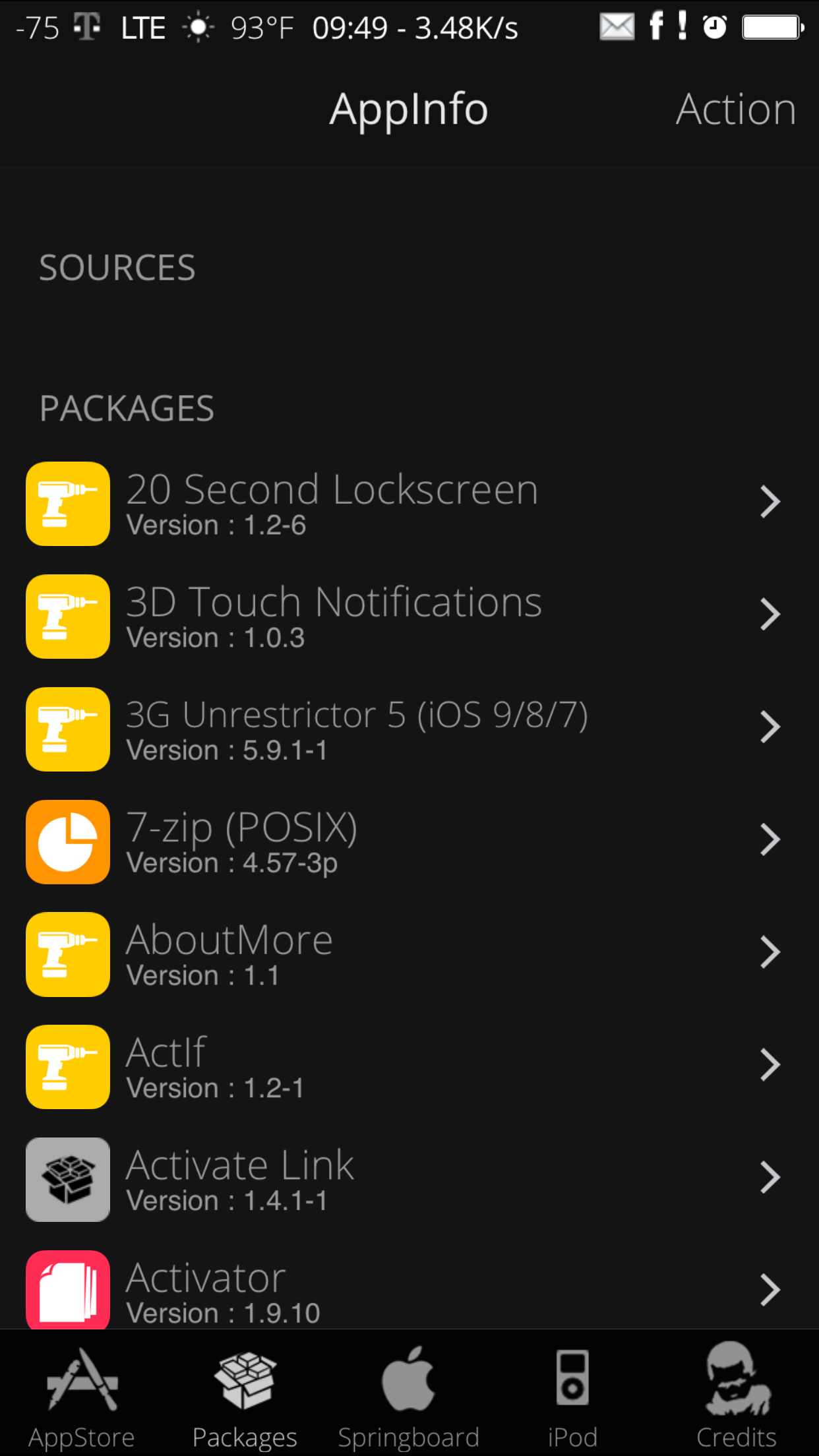Open 20 Second Lockscreen package details
The image size is (819, 1456).
[409, 504]
